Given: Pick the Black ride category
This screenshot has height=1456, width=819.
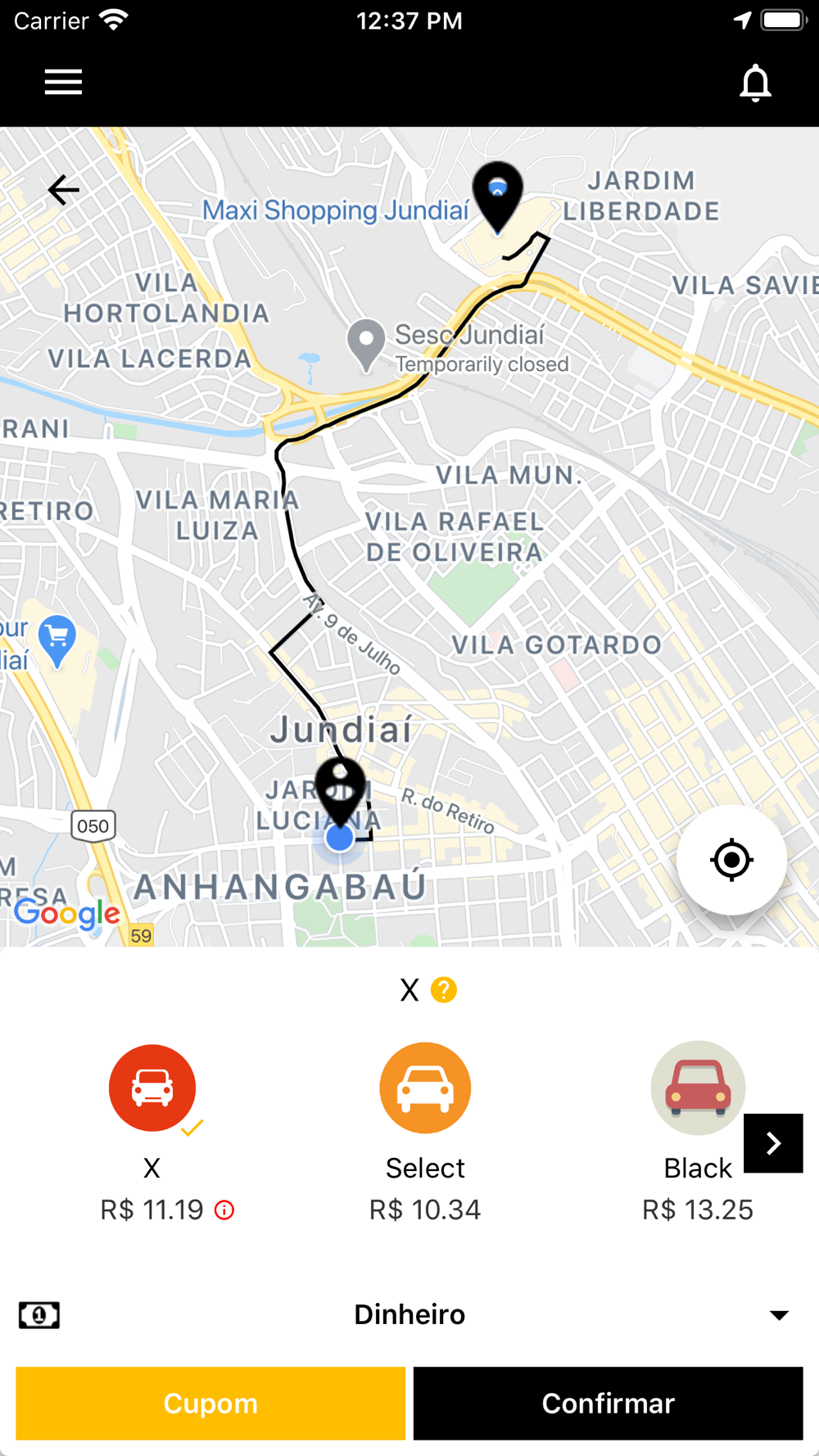Looking at the screenshot, I should pyautogui.click(x=697, y=1088).
